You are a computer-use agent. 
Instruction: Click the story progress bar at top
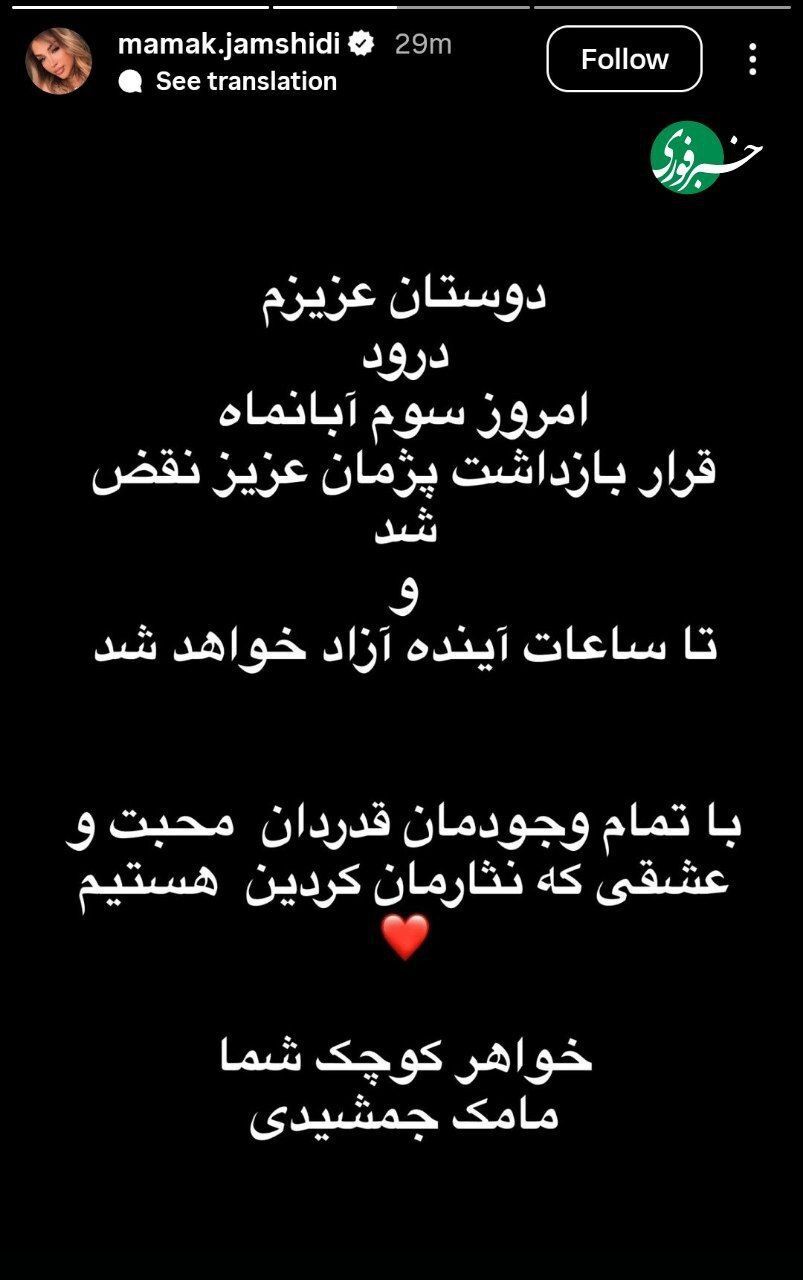[x=400, y=8]
